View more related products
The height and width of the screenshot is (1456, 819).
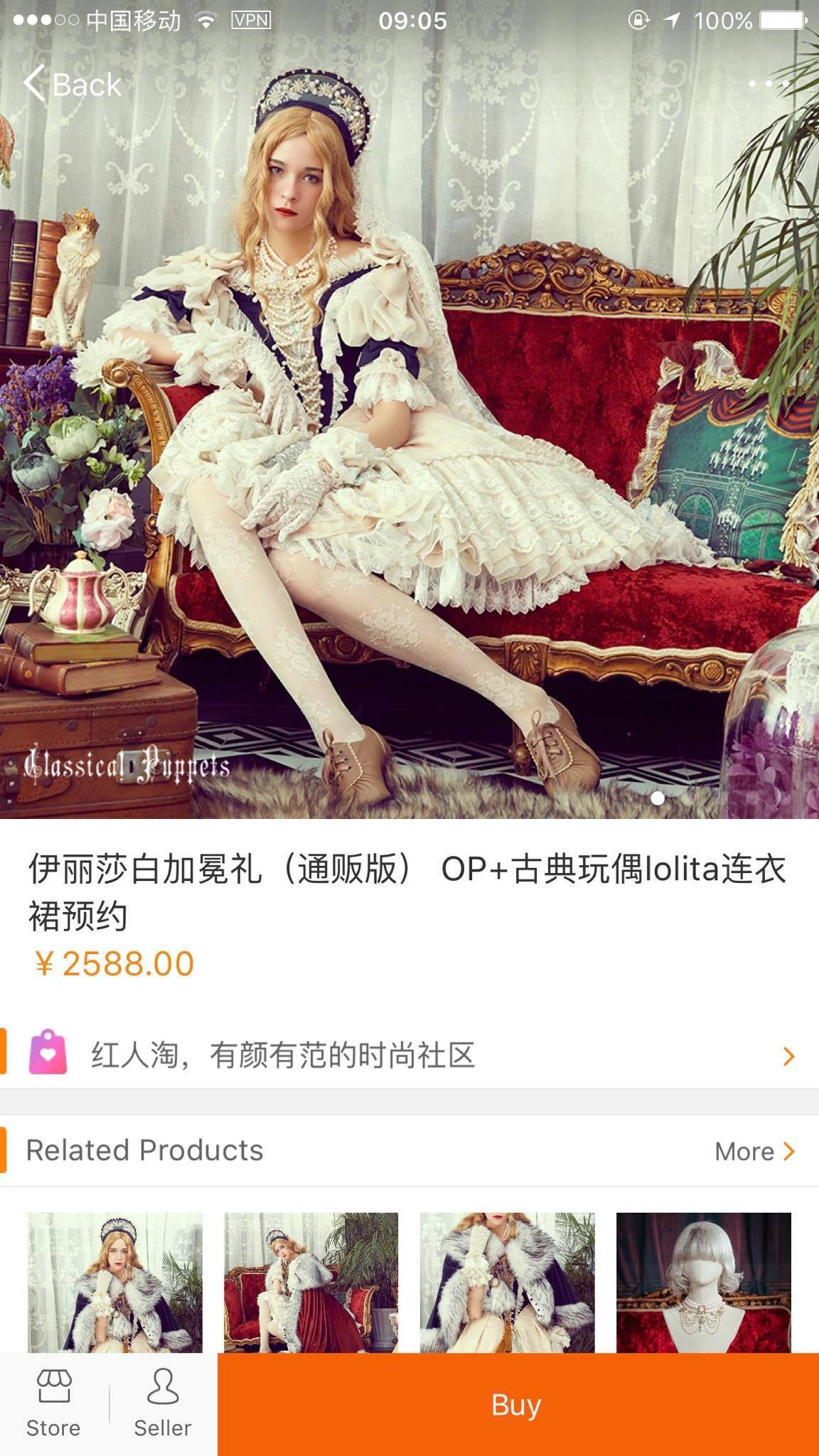pyautogui.click(x=754, y=1151)
